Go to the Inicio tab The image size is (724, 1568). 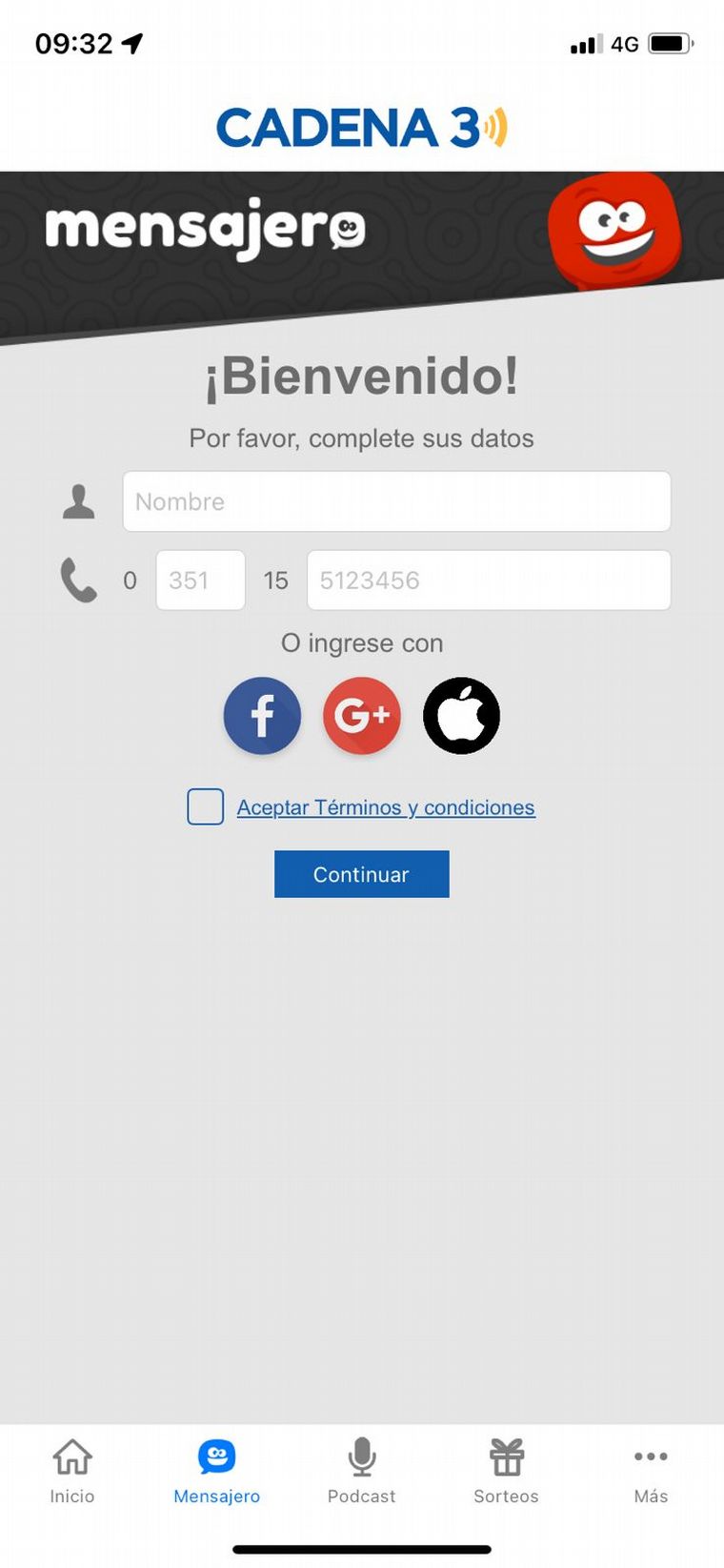72,1471
